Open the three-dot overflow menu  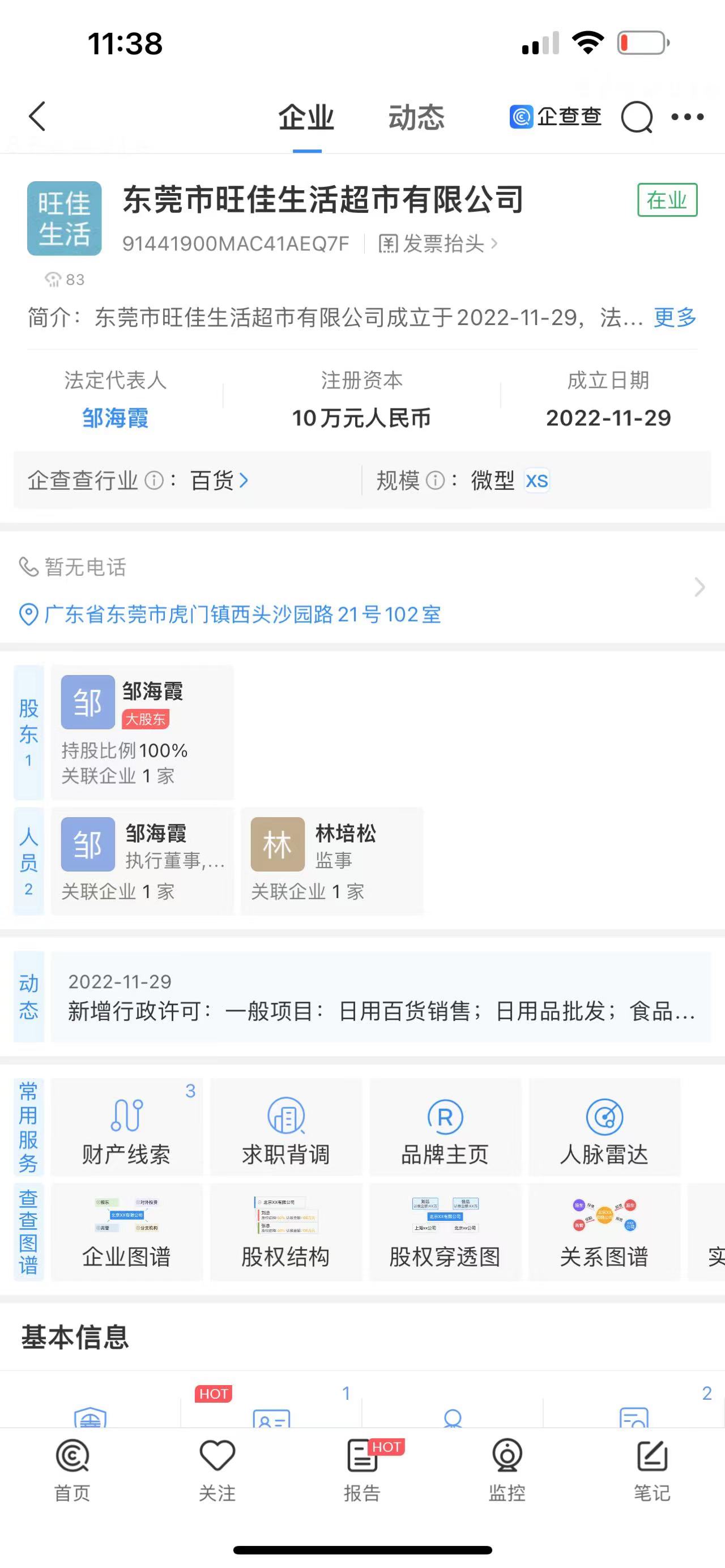(x=687, y=117)
